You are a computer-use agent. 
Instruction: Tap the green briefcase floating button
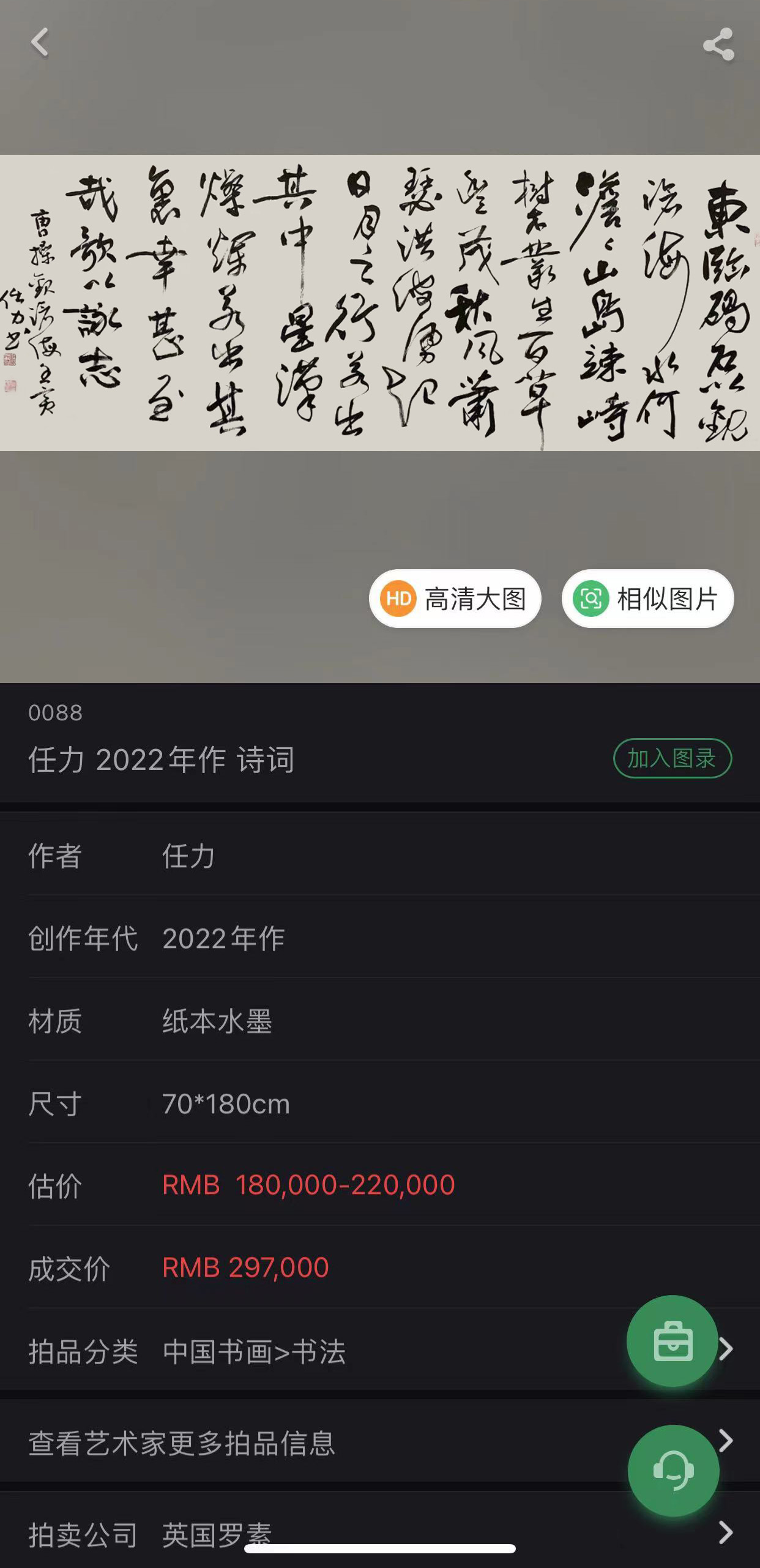click(x=672, y=1342)
